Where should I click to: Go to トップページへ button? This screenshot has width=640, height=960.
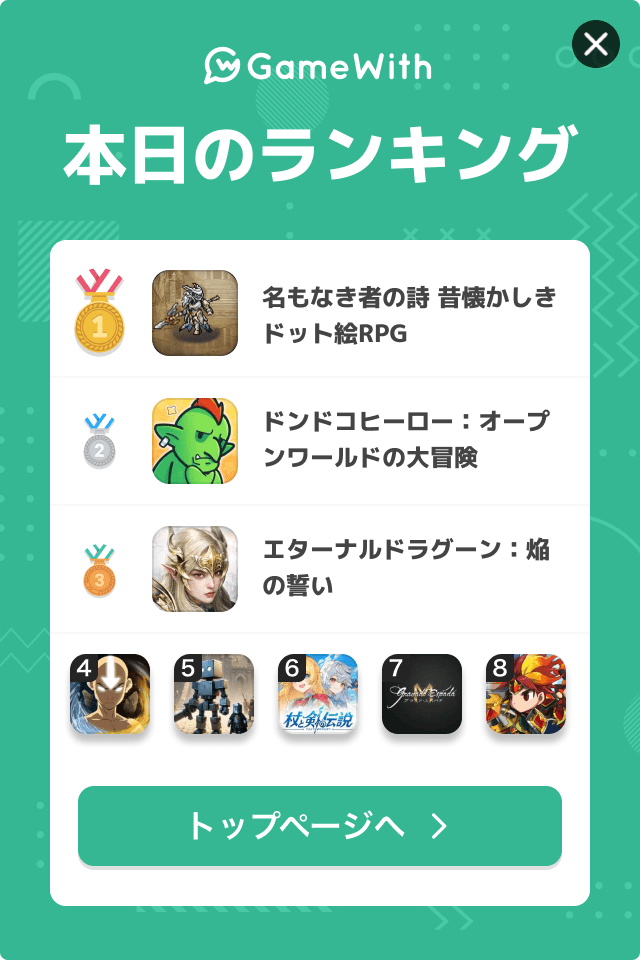(320, 826)
